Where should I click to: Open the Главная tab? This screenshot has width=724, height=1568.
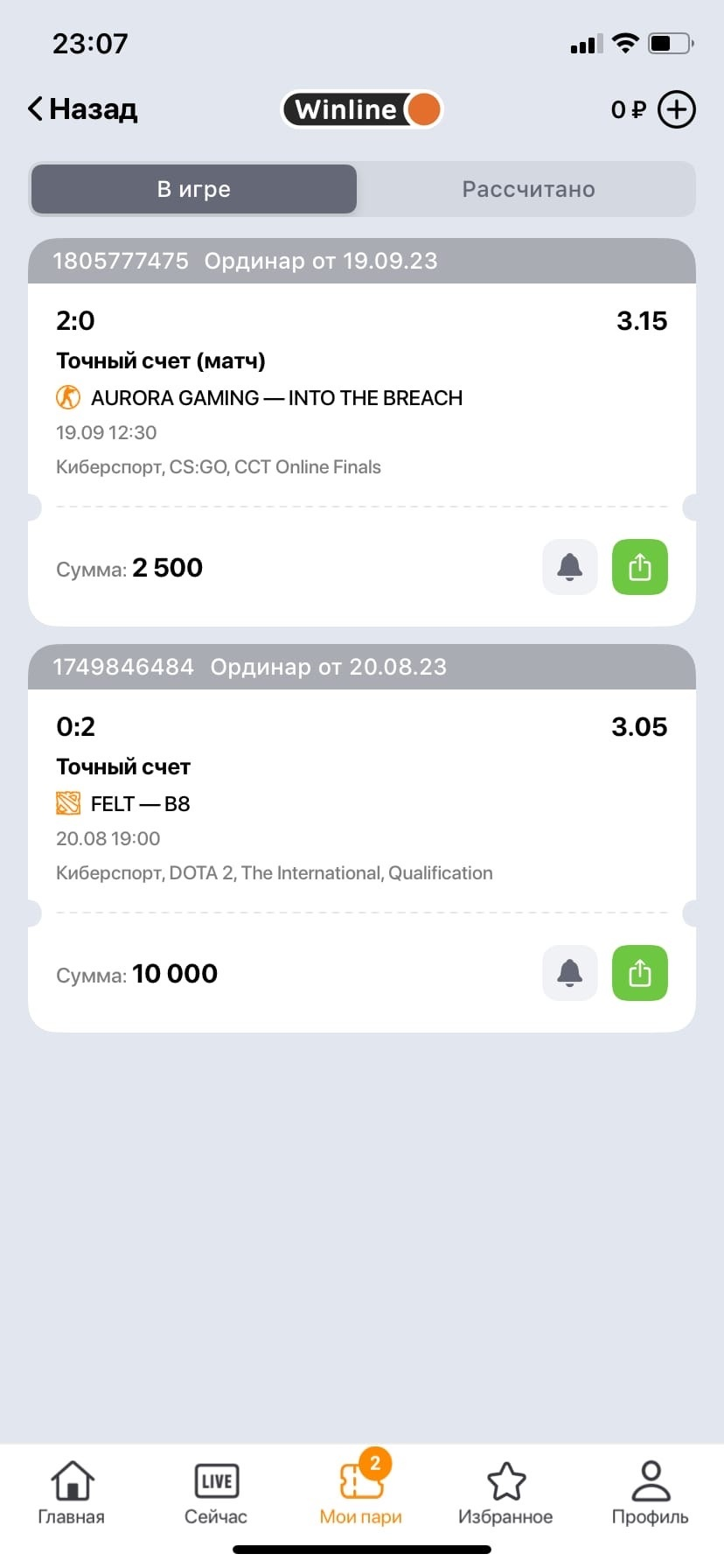pos(72,1493)
